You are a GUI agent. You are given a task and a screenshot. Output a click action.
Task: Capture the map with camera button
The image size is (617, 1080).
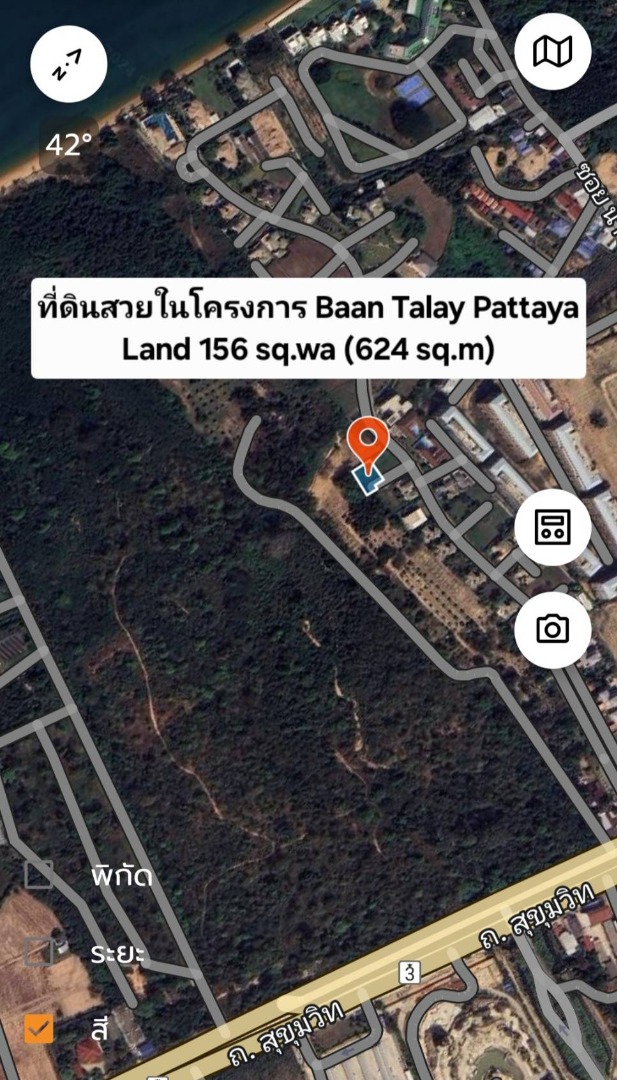tap(553, 629)
